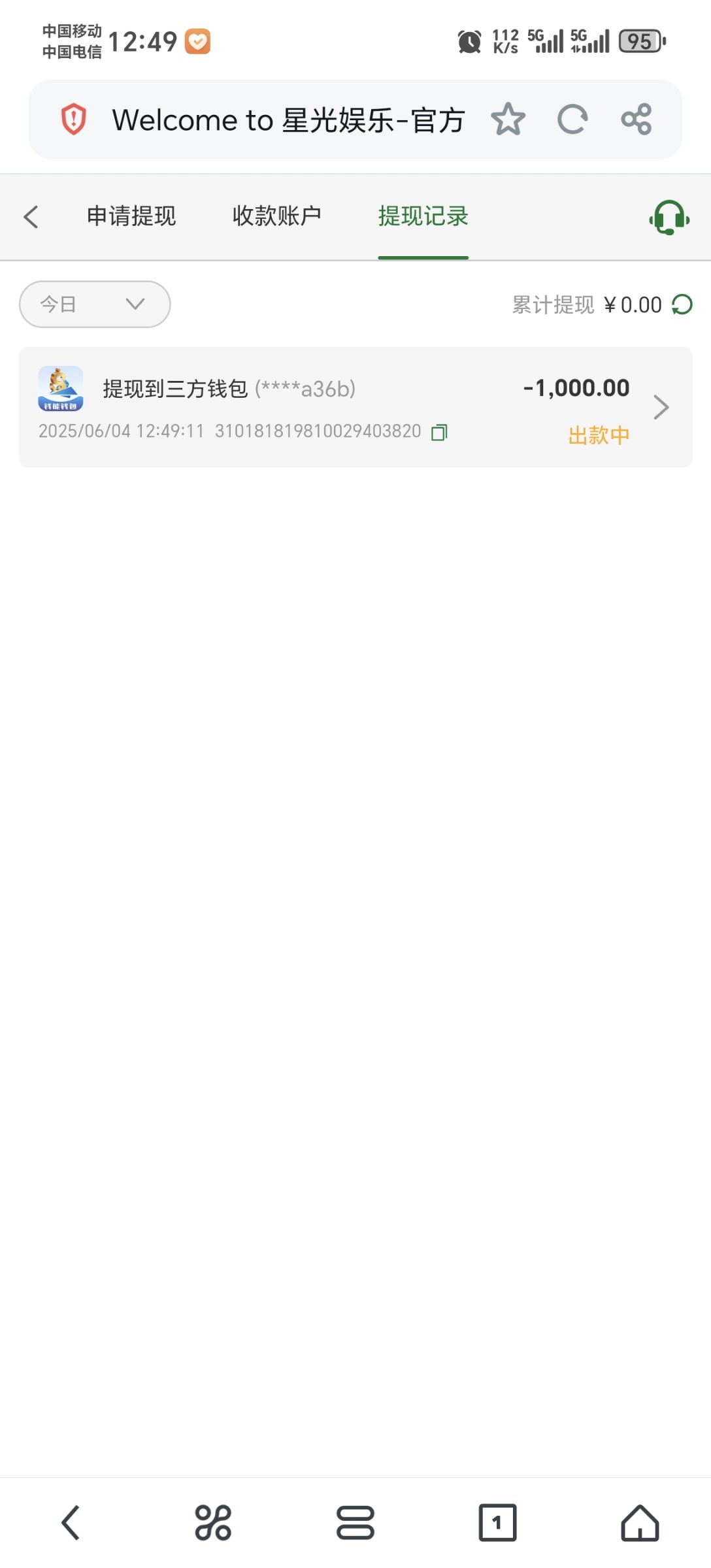Select the 提现记录 tab

pos(423,216)
